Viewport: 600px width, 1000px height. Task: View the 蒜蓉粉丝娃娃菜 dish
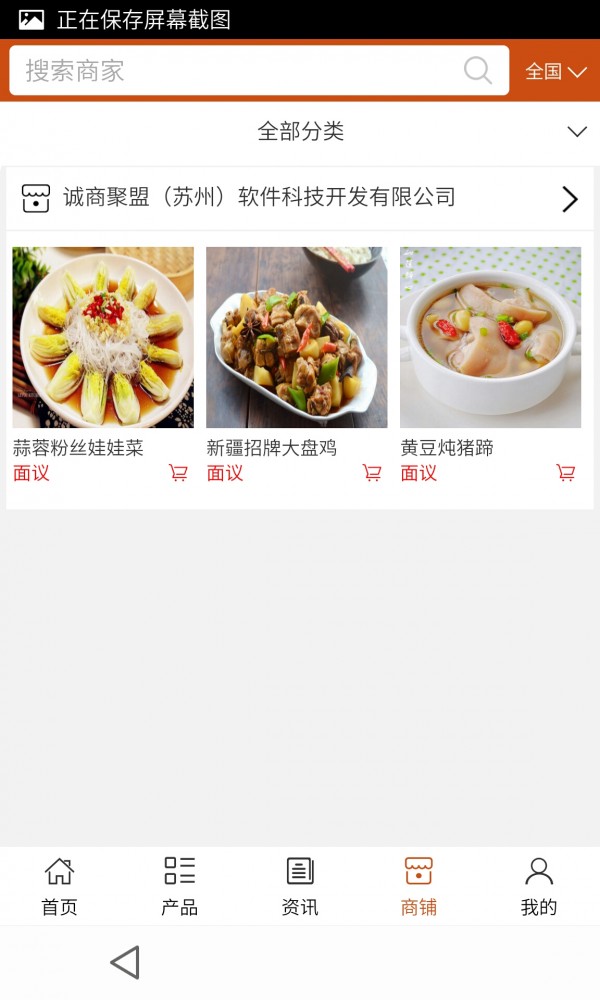point(103,338)
